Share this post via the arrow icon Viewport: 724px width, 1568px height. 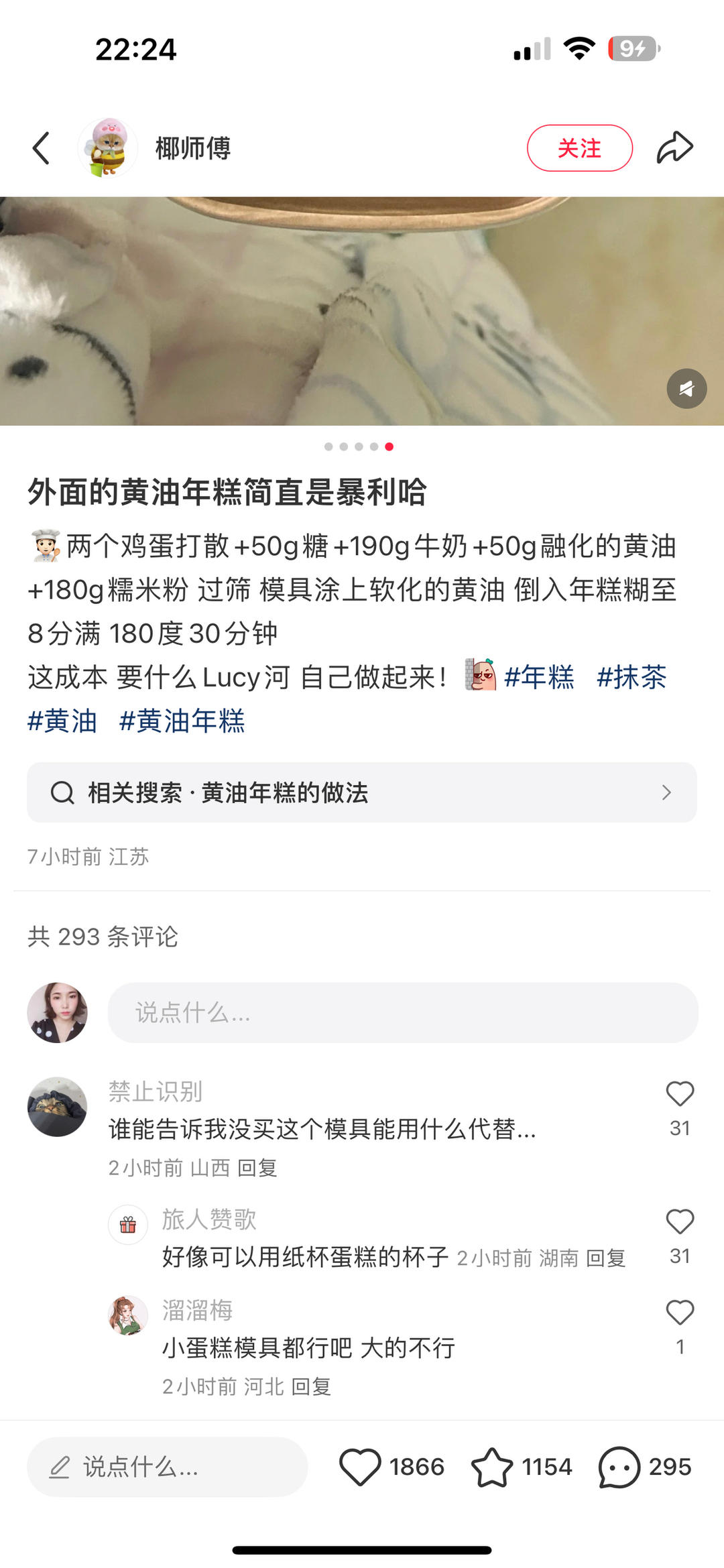point(674,148)
